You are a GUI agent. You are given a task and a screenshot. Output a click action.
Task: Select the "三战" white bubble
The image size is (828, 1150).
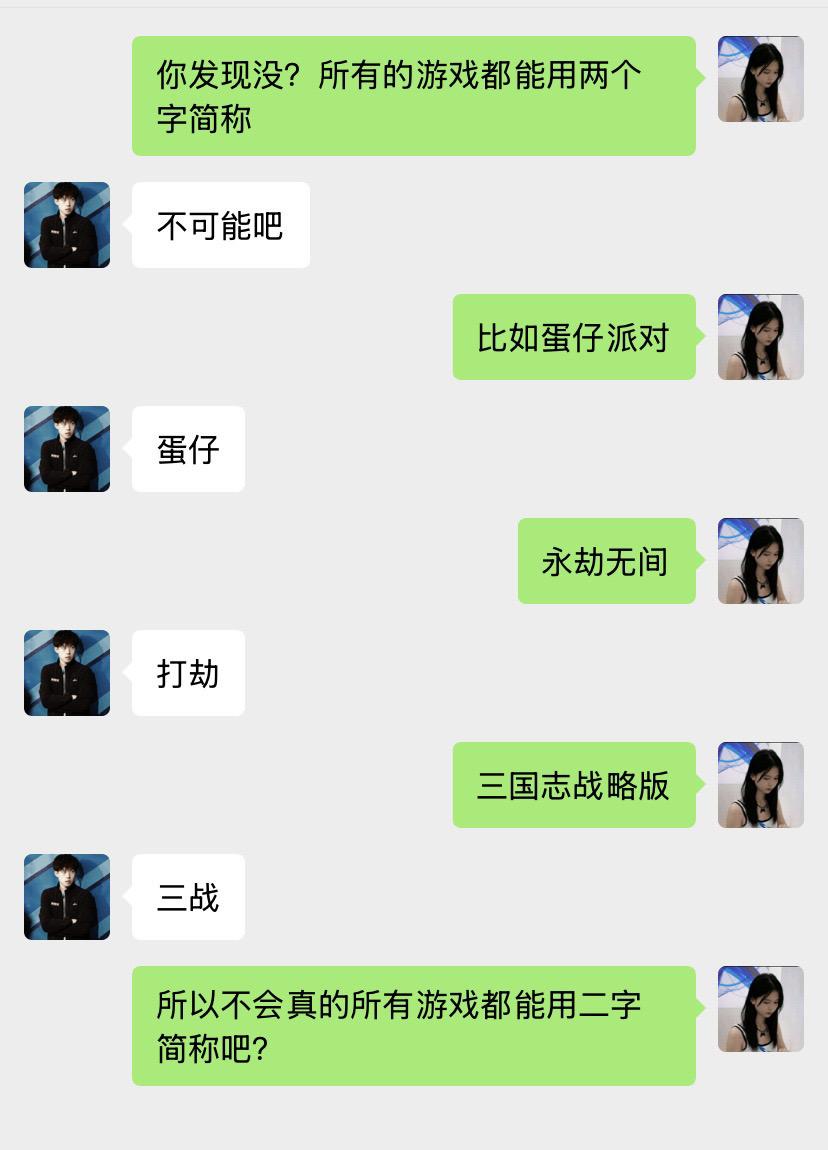click(188, 897)
